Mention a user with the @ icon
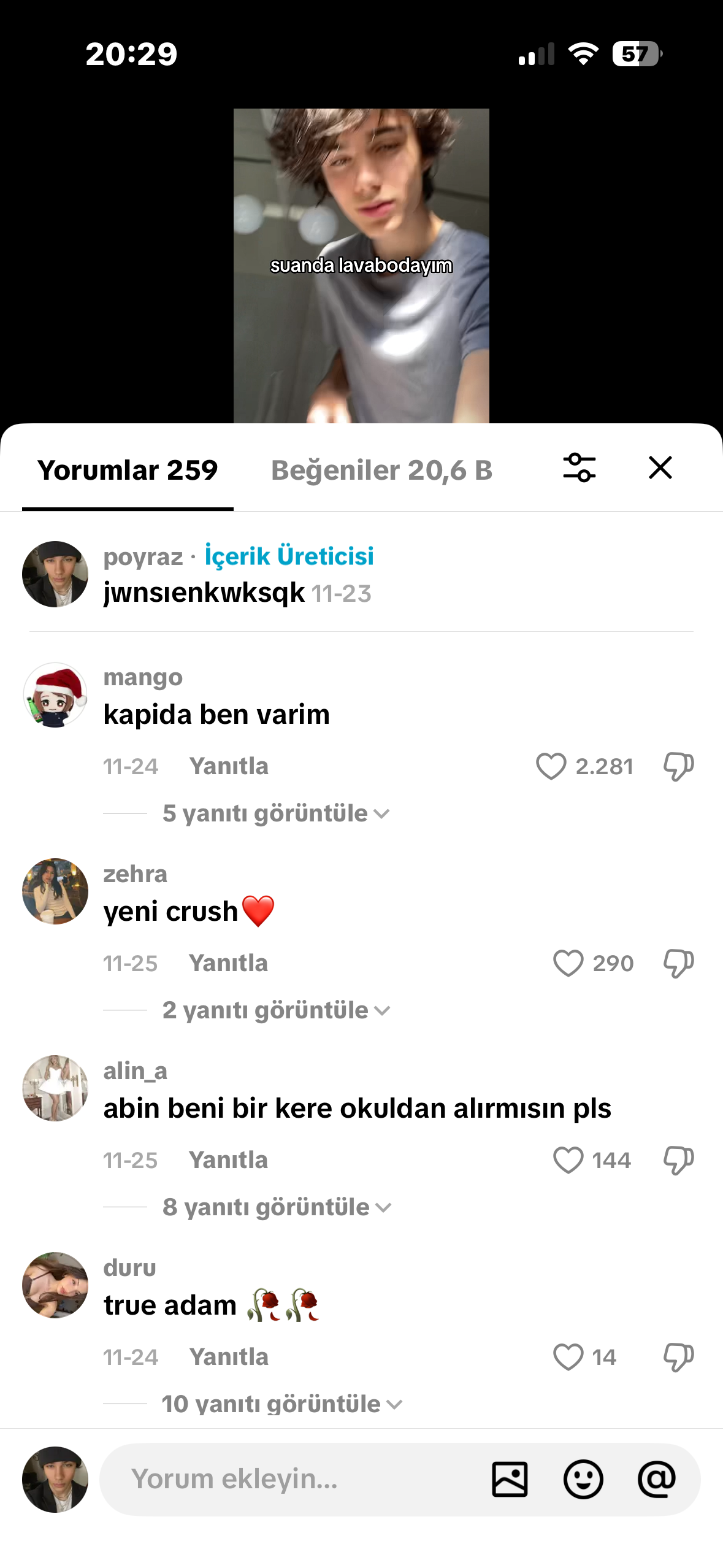Image resolution: width=723 pixels, height=1568 pixels. tap(657, 1479)
